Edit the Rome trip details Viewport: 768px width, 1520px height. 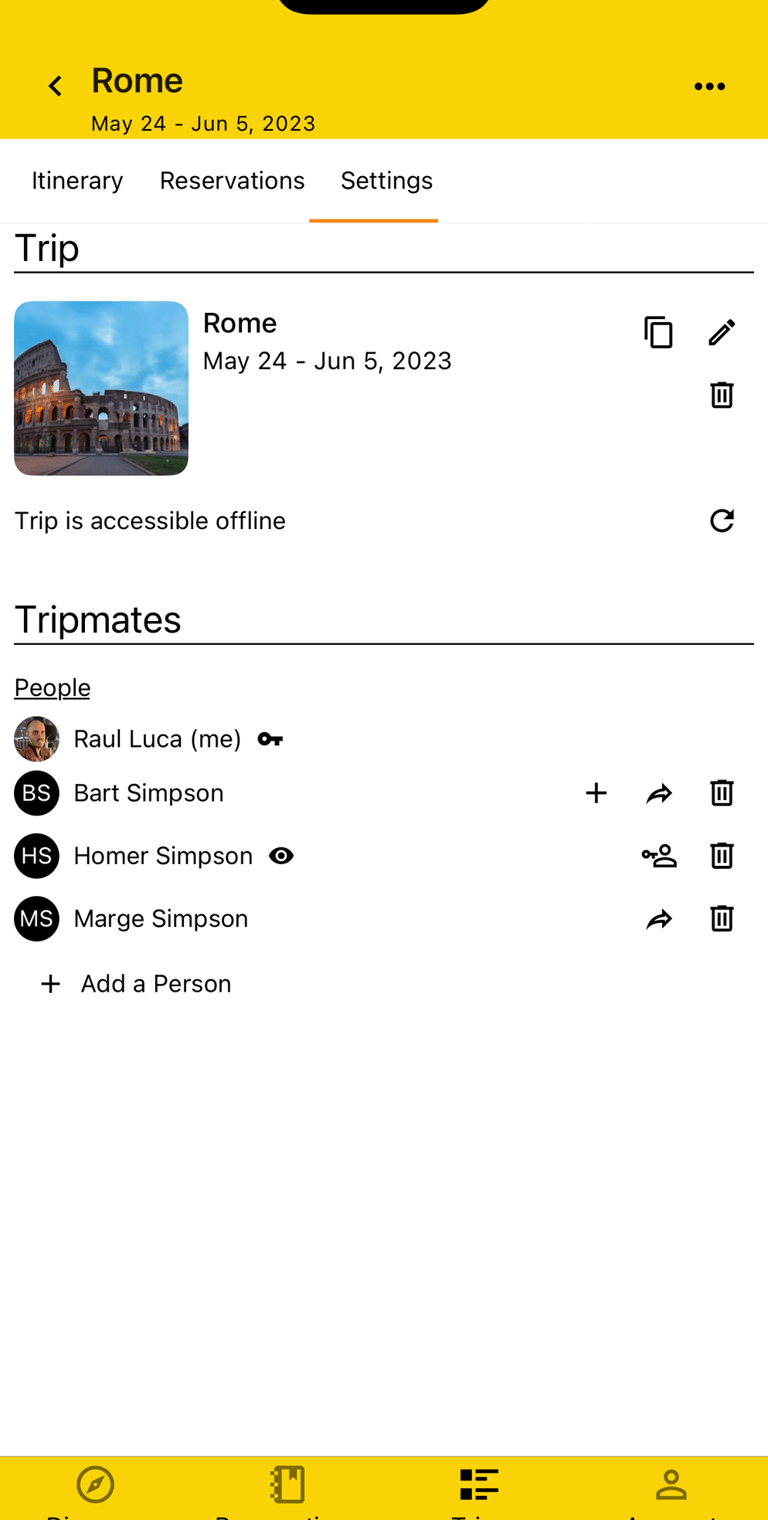point(722,331)
